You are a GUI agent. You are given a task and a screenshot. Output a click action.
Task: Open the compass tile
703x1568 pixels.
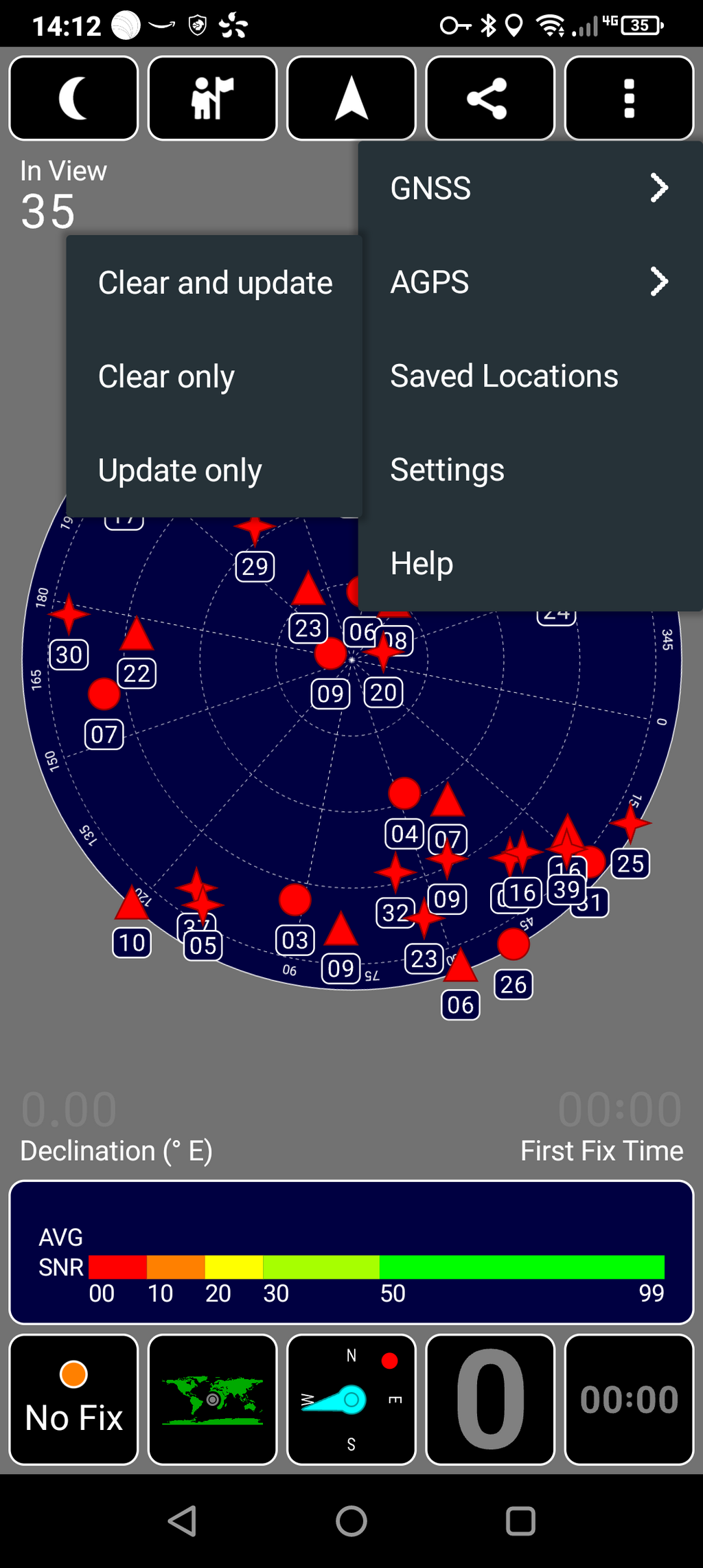[x=351, y=1399]
